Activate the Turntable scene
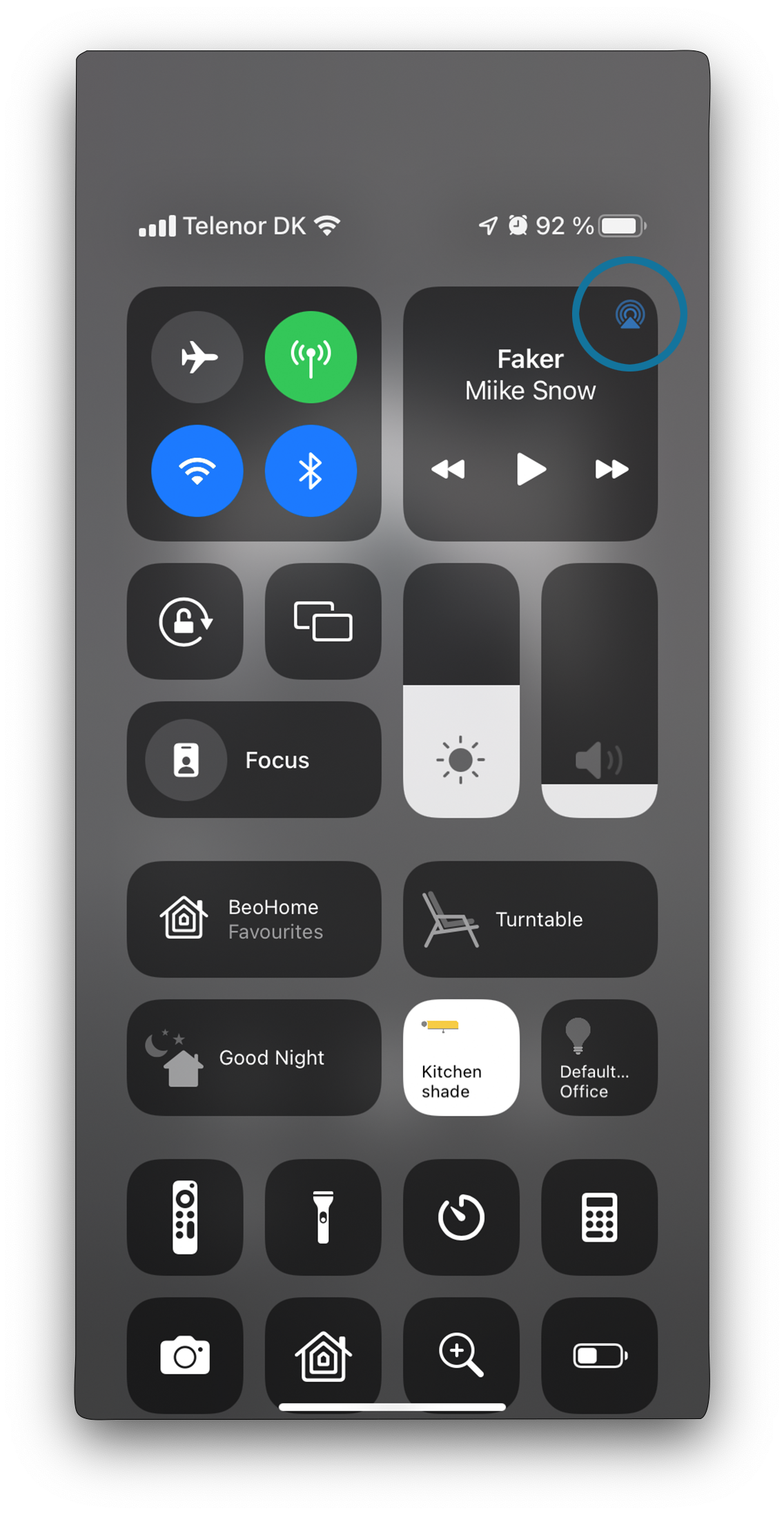Viewport: 784px width, 1515px height. (x=530, y=919)
